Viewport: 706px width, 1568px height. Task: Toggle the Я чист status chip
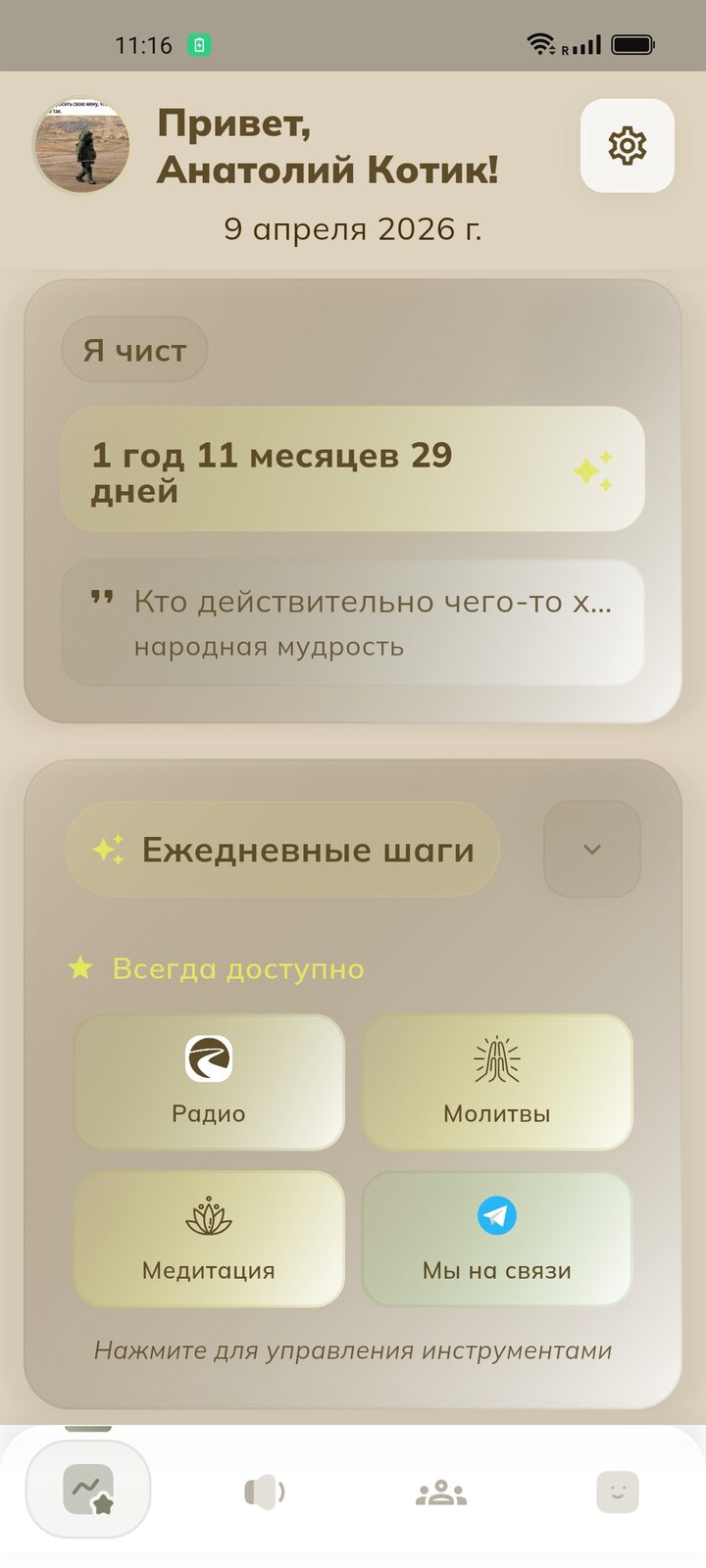(x=134, y=350)
